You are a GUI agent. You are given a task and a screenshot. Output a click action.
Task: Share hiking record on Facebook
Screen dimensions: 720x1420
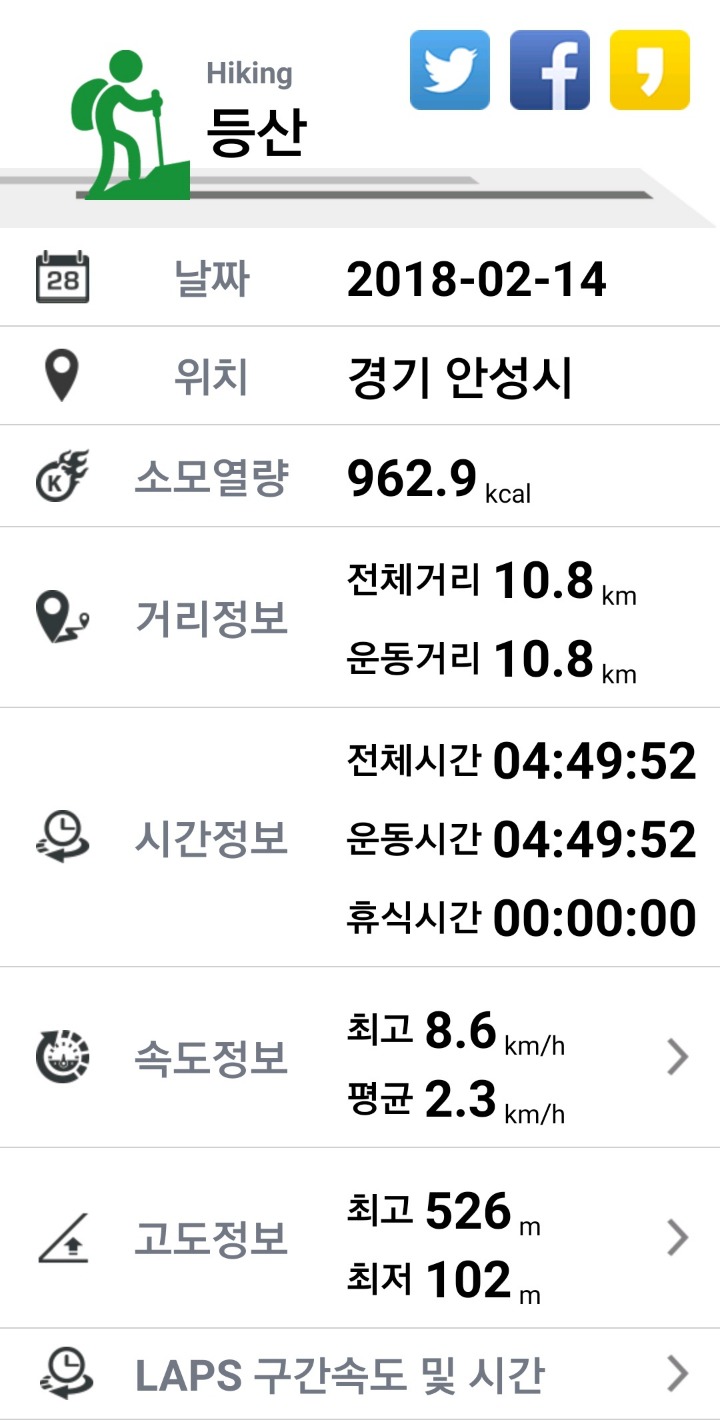(550, 70)
